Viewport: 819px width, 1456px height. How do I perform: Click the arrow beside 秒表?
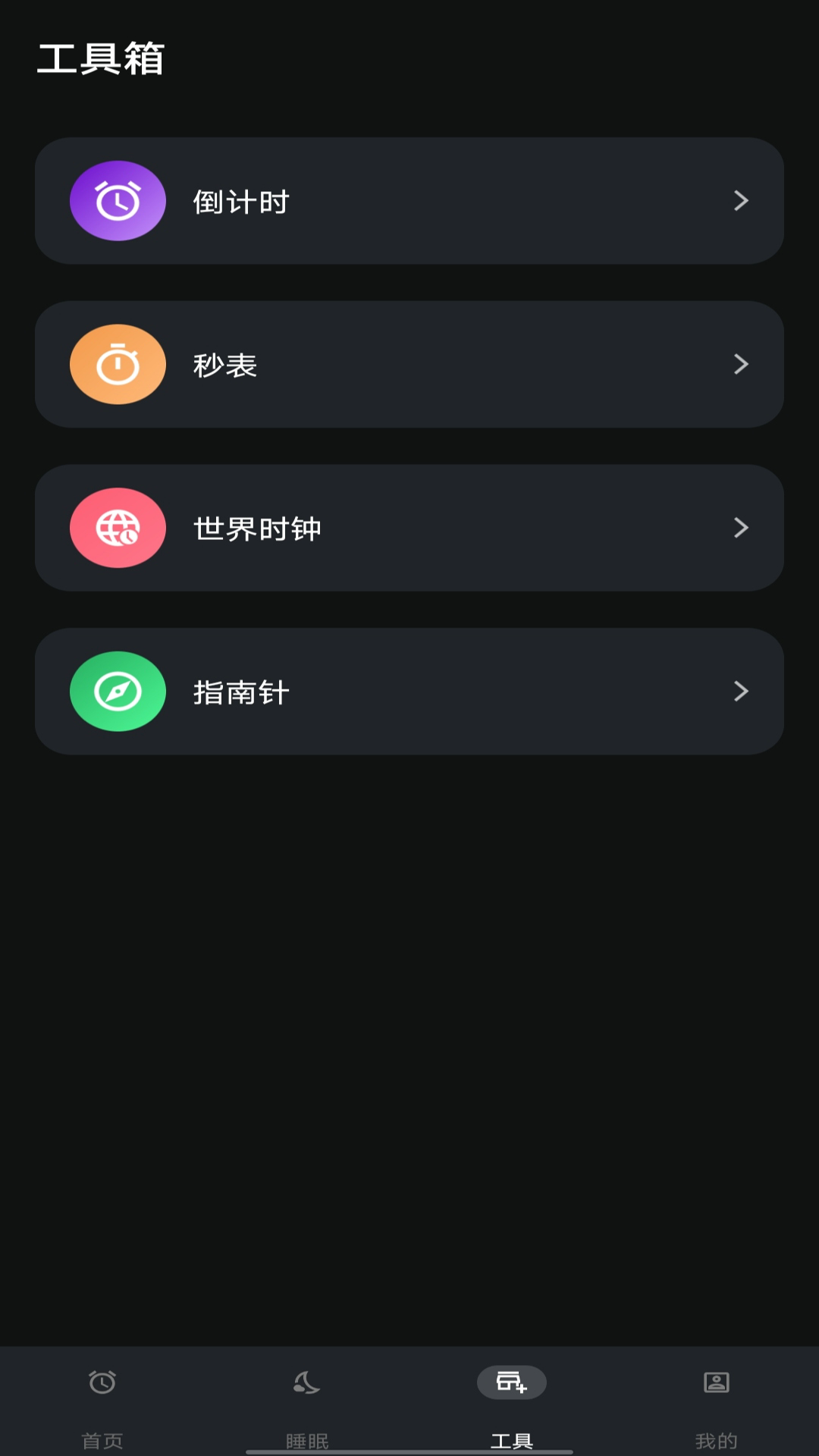tap(740, 364)
